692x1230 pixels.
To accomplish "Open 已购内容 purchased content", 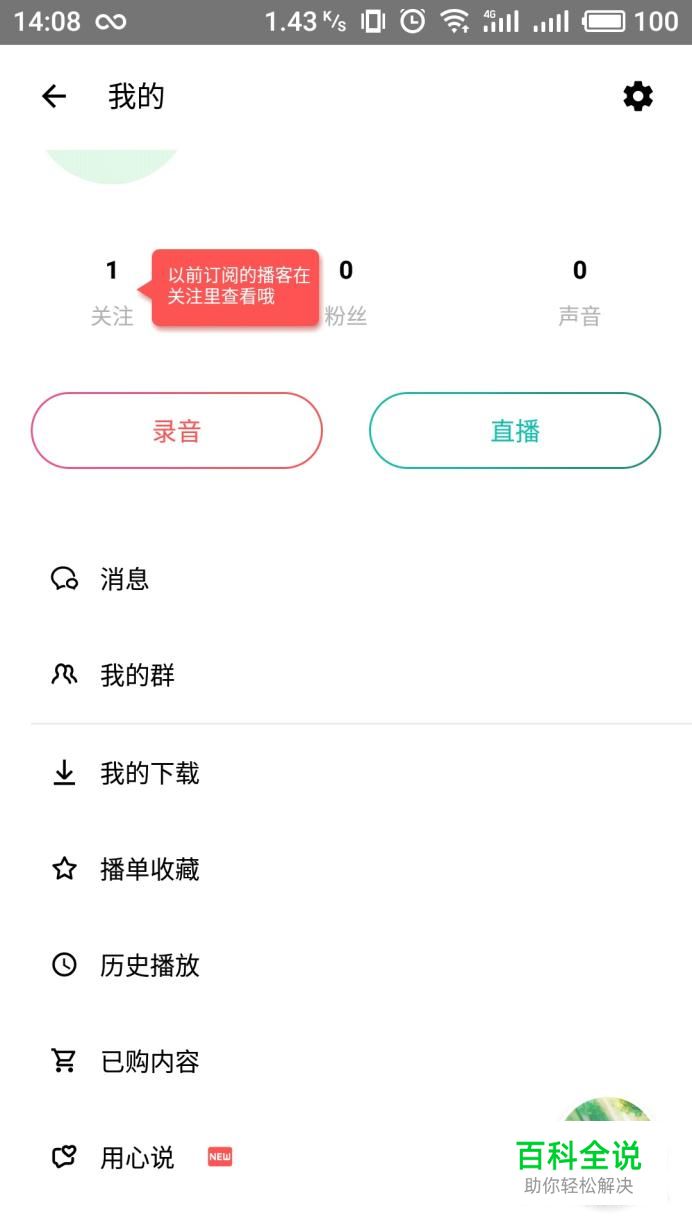I will [149, 1061].
